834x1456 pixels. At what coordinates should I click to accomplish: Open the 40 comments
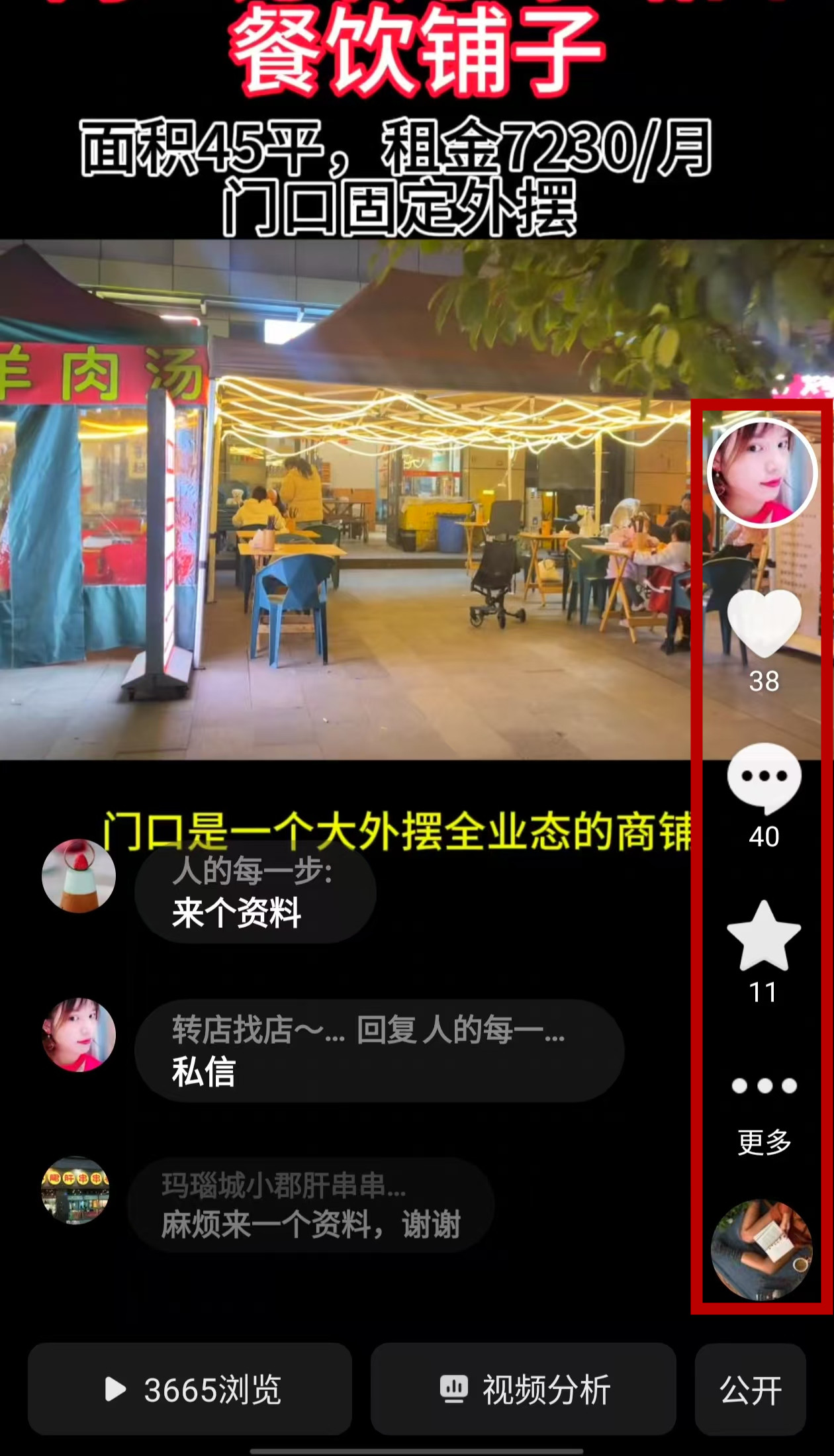764,778
